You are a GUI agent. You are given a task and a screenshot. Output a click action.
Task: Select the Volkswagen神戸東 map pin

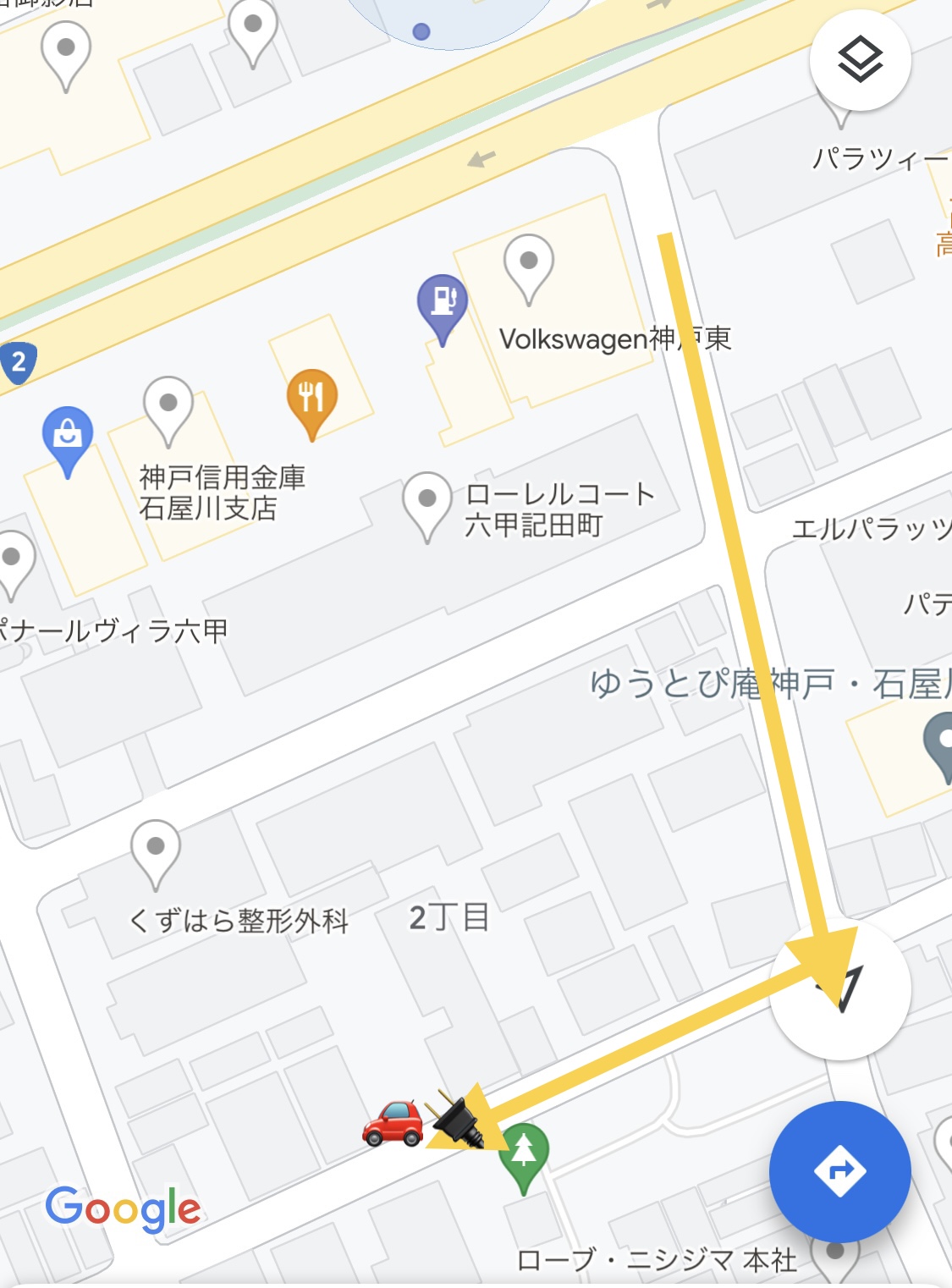(529, 264)
